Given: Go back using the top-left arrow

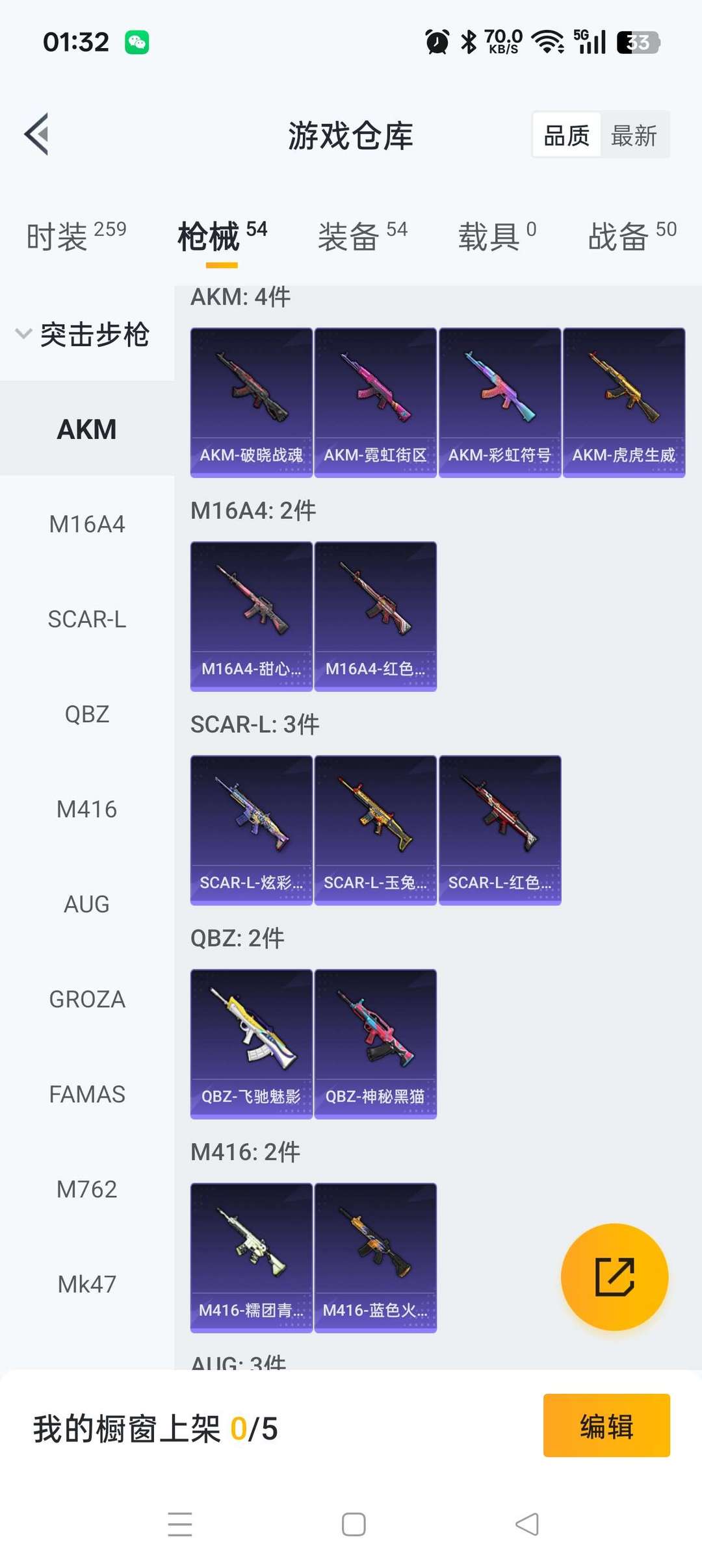Looking at the screenshot, I should coord(37,134).
